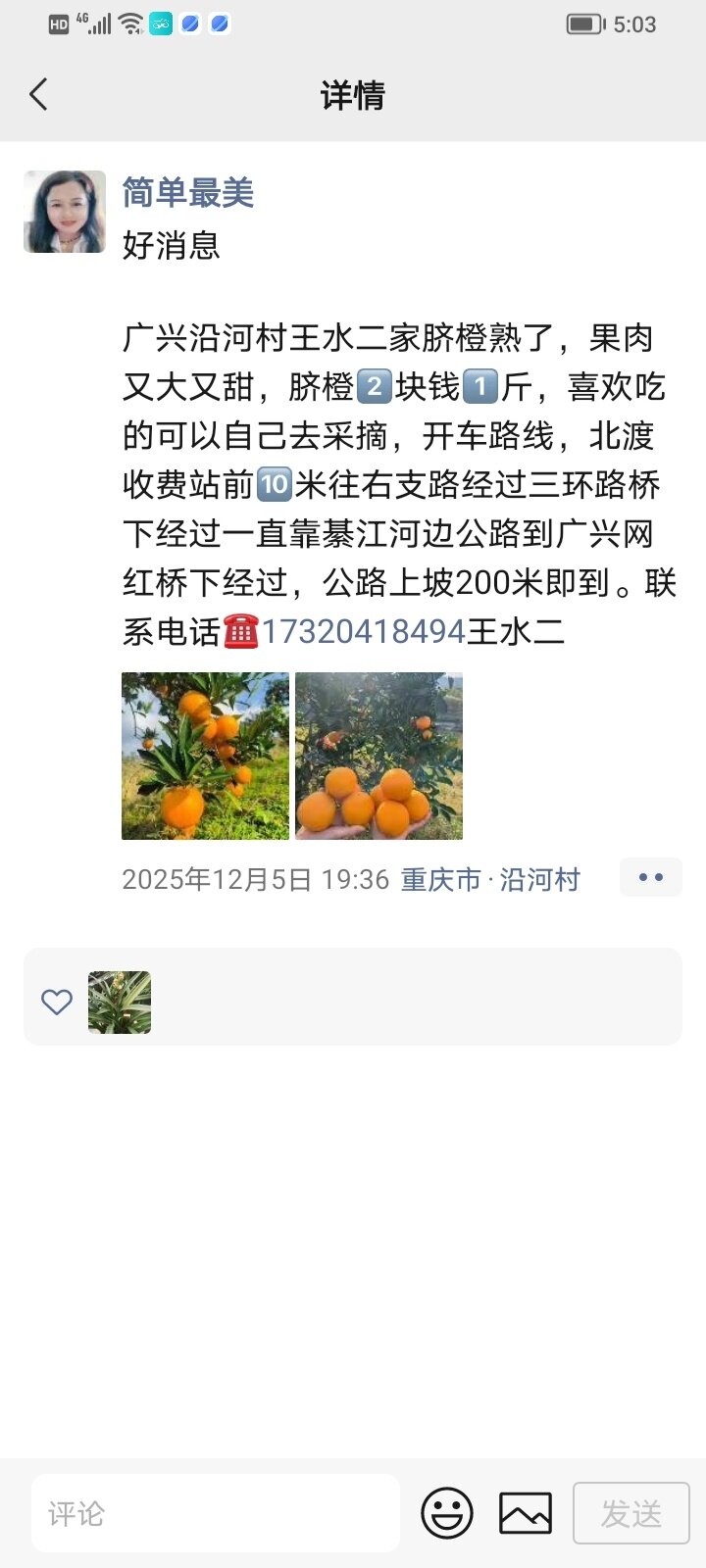Open the 重庆市·沿河村 location link
This screenshot has height=1568, width=706.
pyautogui.click(x=490, y=879)
